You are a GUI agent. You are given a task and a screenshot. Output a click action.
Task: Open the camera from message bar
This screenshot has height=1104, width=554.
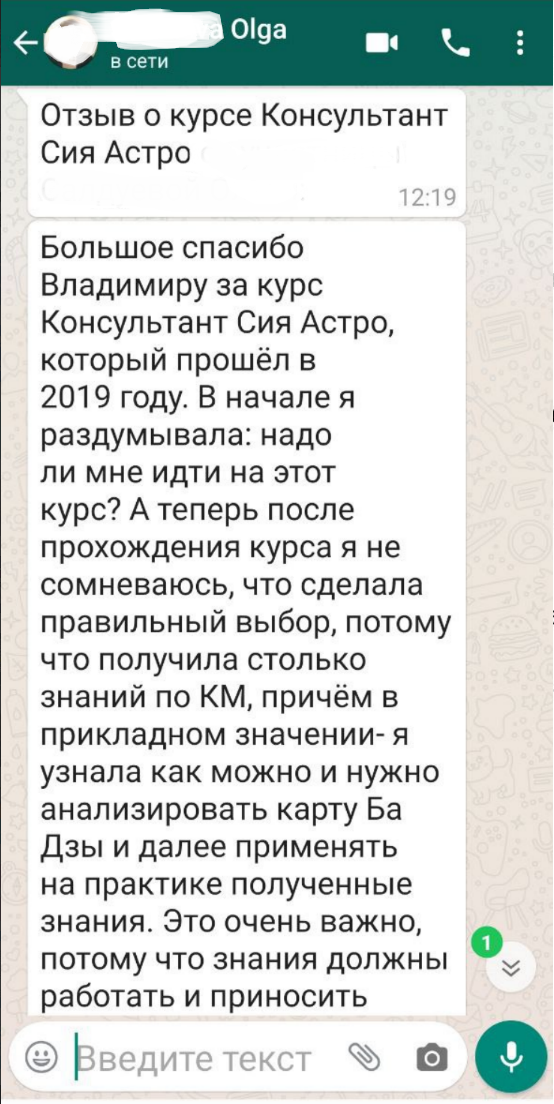coord(431,1058)
